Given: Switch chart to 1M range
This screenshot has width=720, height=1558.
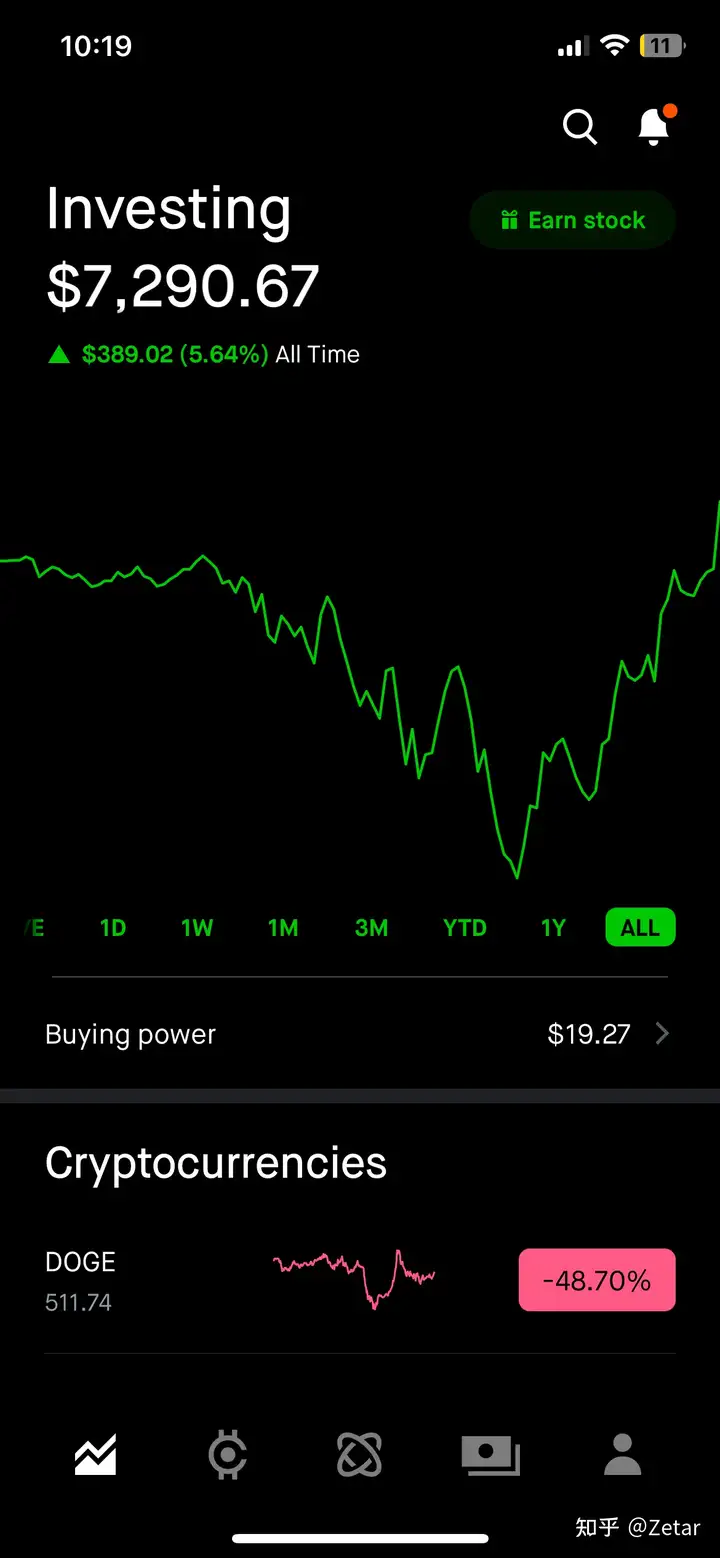Looking at the screenshot, I should pos(283,928).
